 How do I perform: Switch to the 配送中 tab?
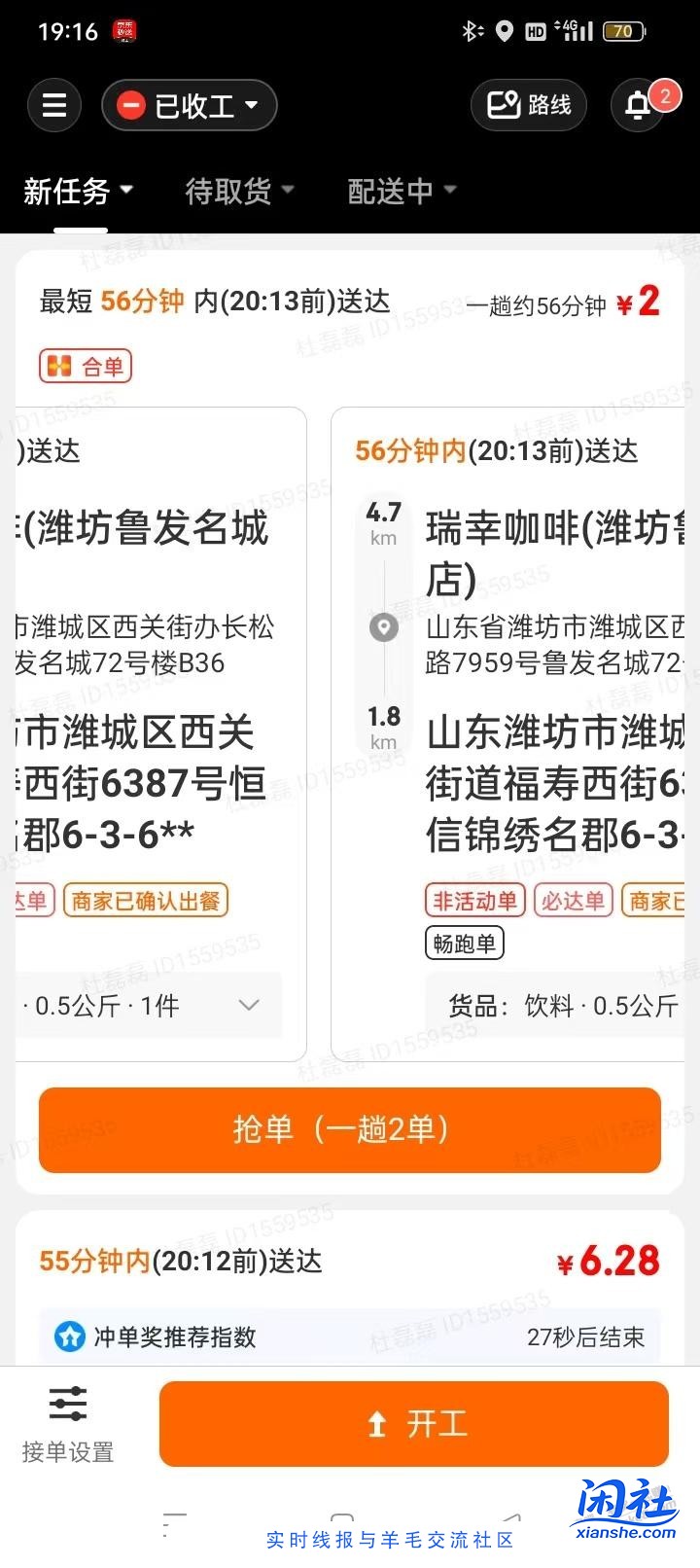pos(388,192)
